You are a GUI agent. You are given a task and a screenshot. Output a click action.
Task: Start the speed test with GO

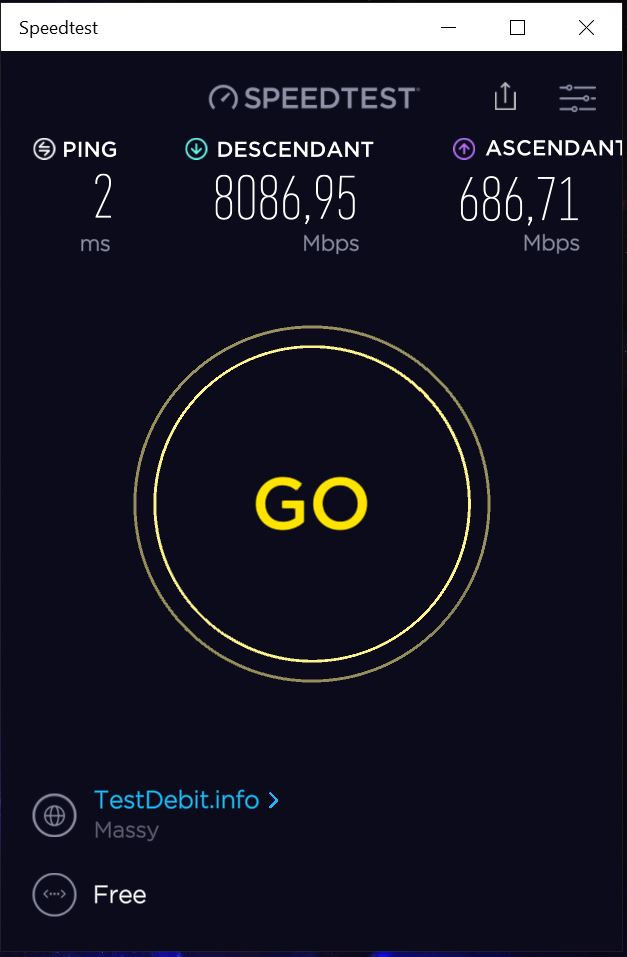(312, 504)
